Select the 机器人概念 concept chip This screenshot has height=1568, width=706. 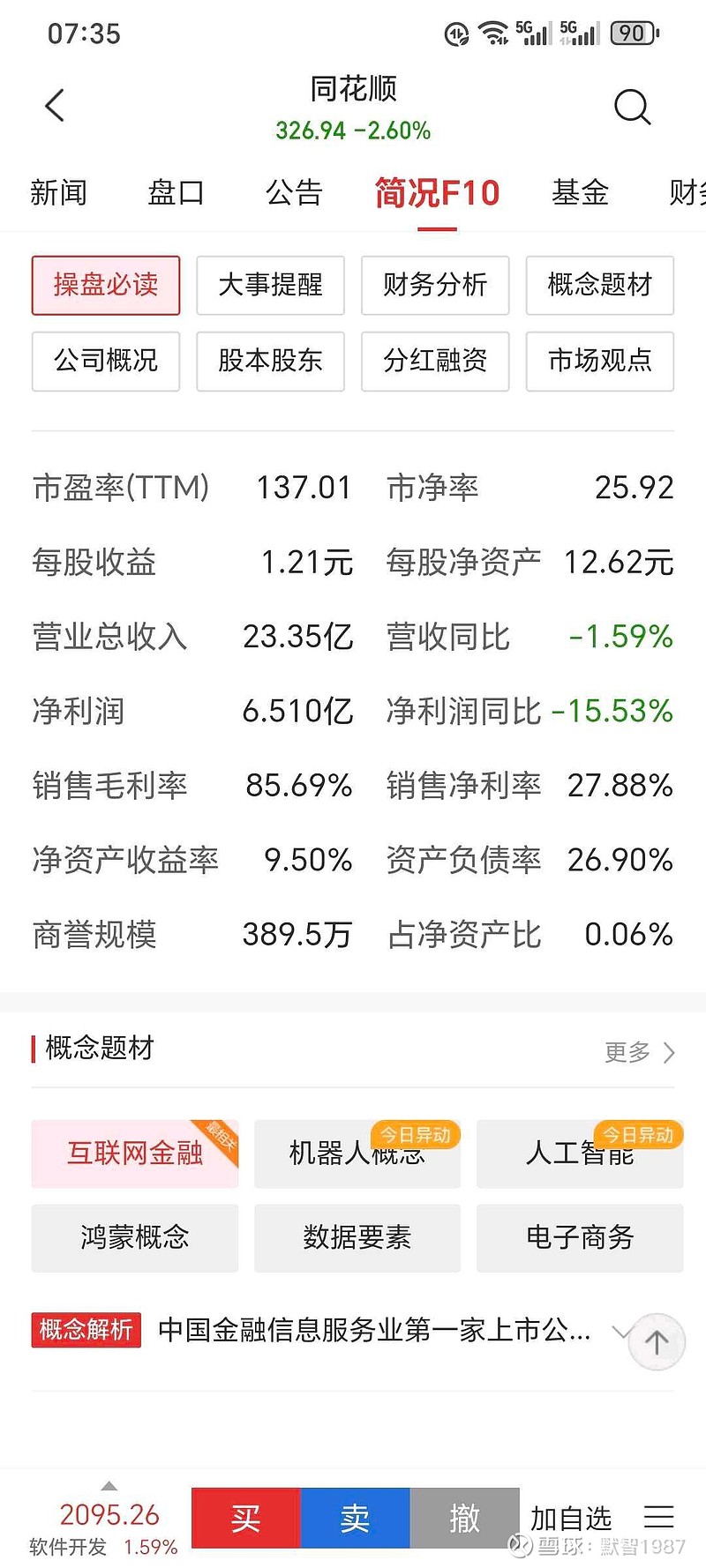click(x=357, y=1154)
